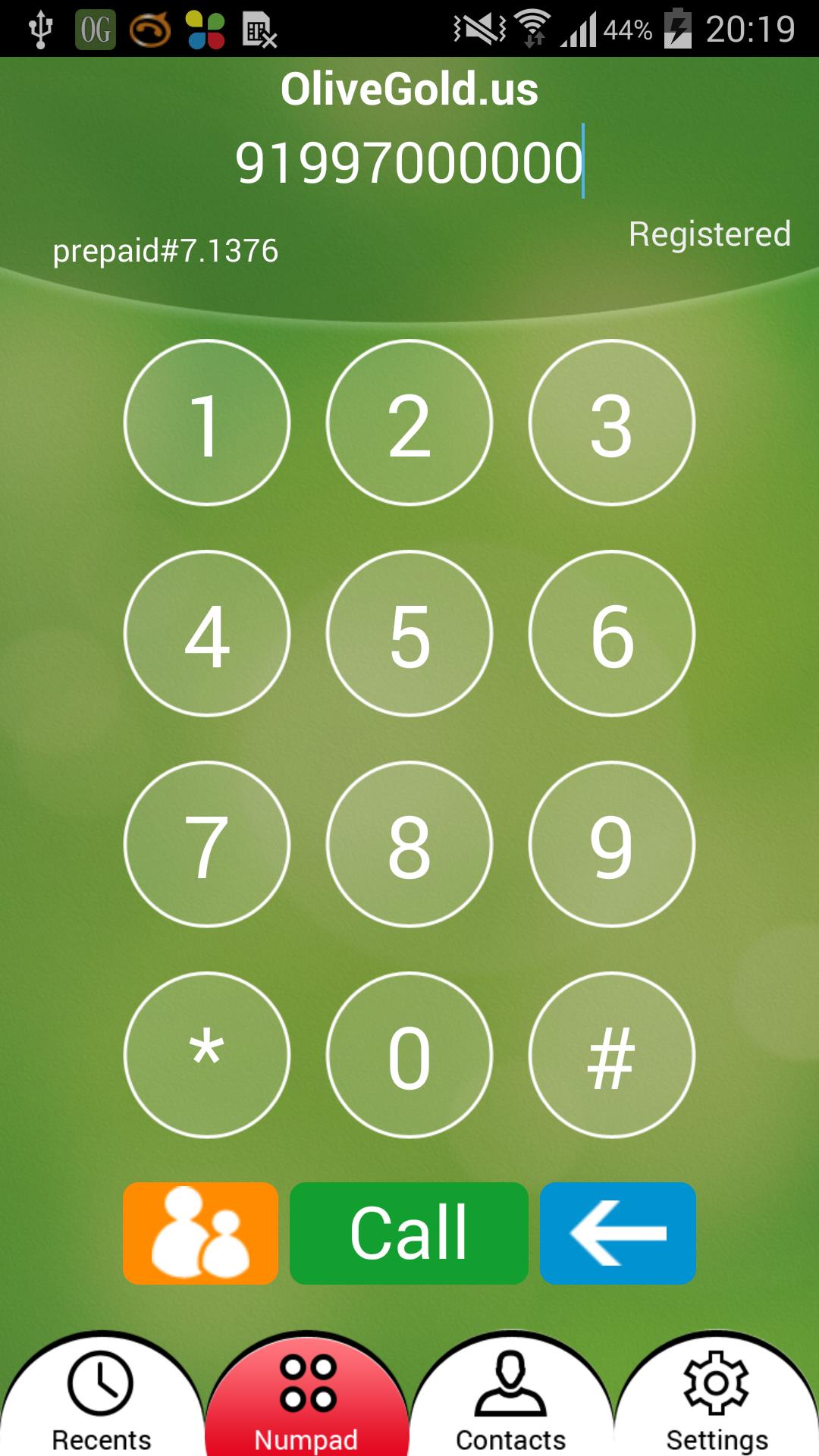Delete the last digit with the blue arrow
The width and height of the screenshot is (819, 1456).
617,1233
